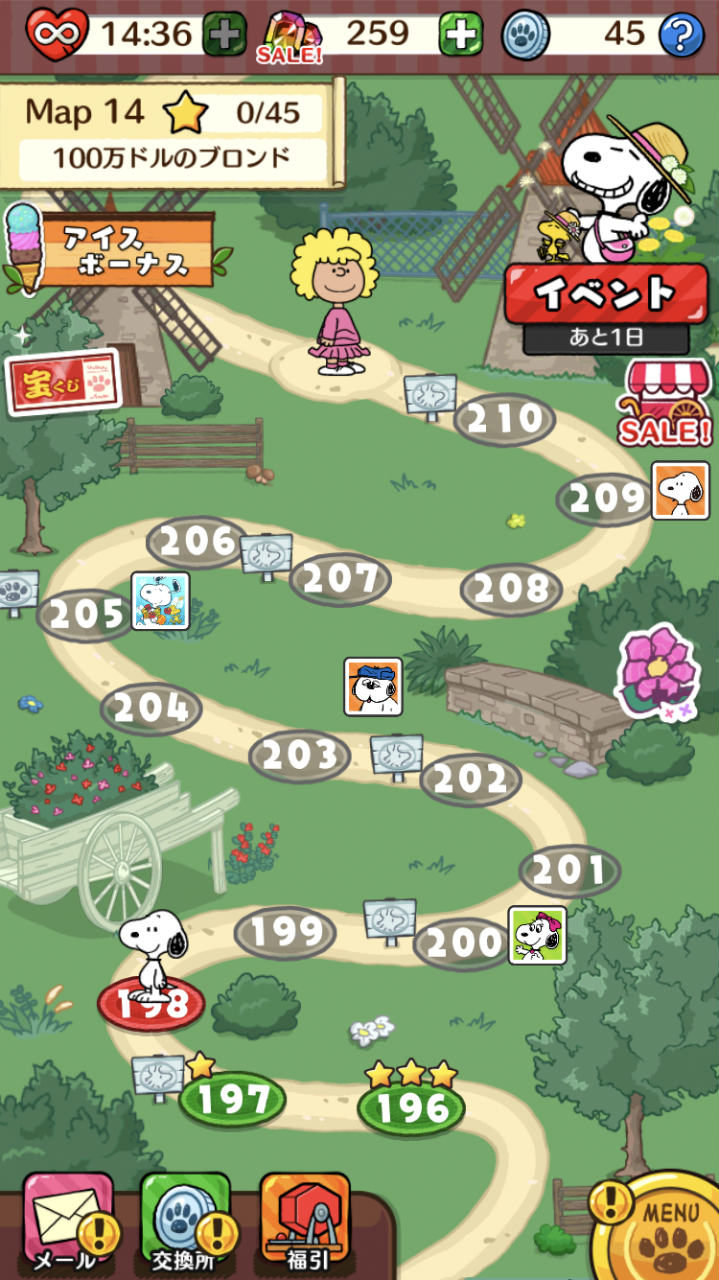Start level 198

coord(152,1004)
